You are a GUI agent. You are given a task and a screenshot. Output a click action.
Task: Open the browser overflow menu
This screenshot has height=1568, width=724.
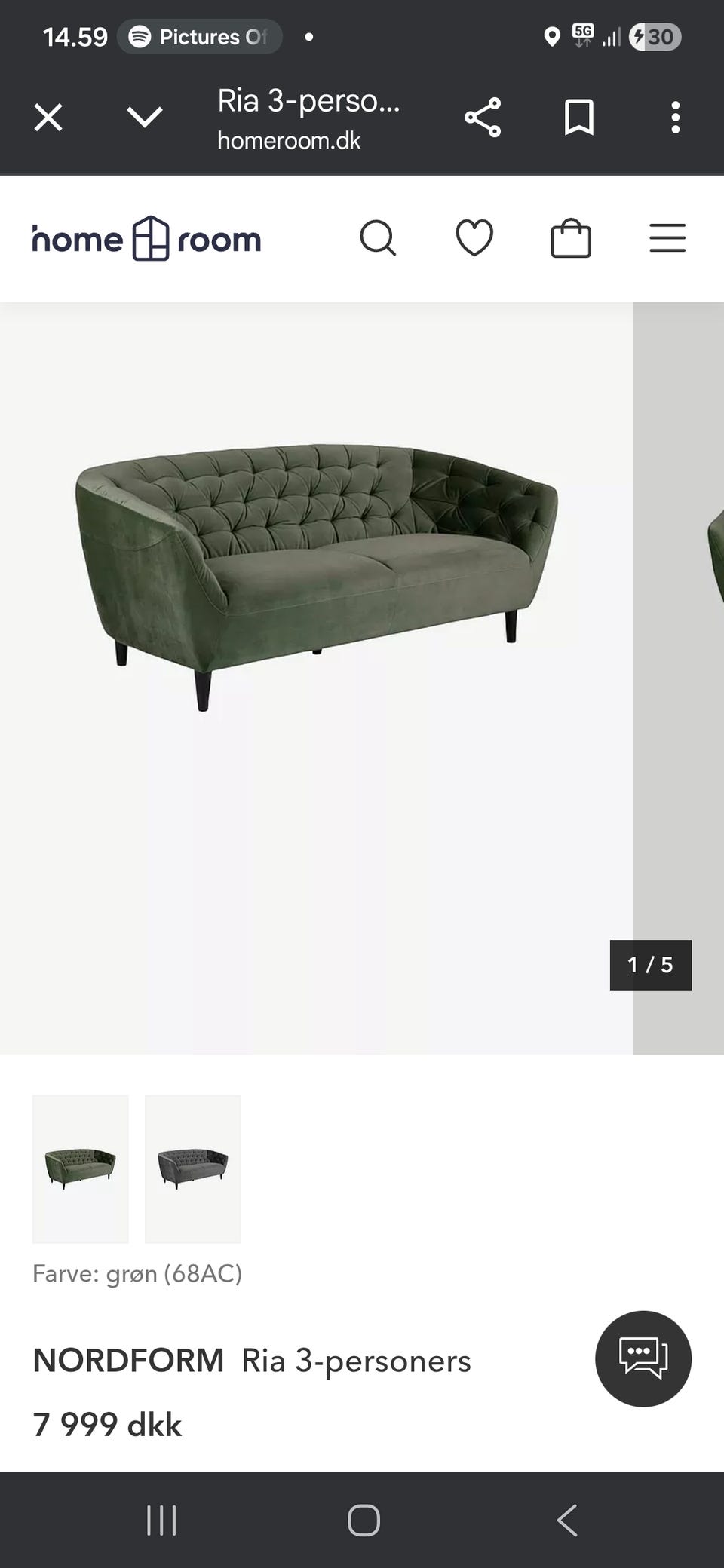click(x=675, y=118)
